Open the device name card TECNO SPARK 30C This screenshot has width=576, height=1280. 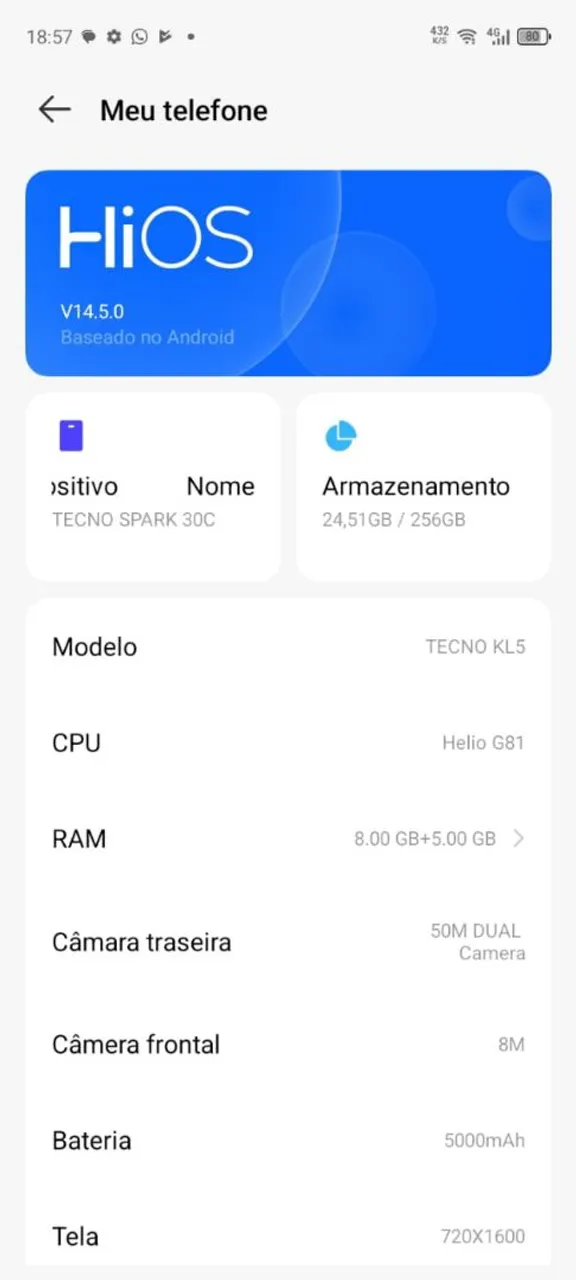[153, 487]
